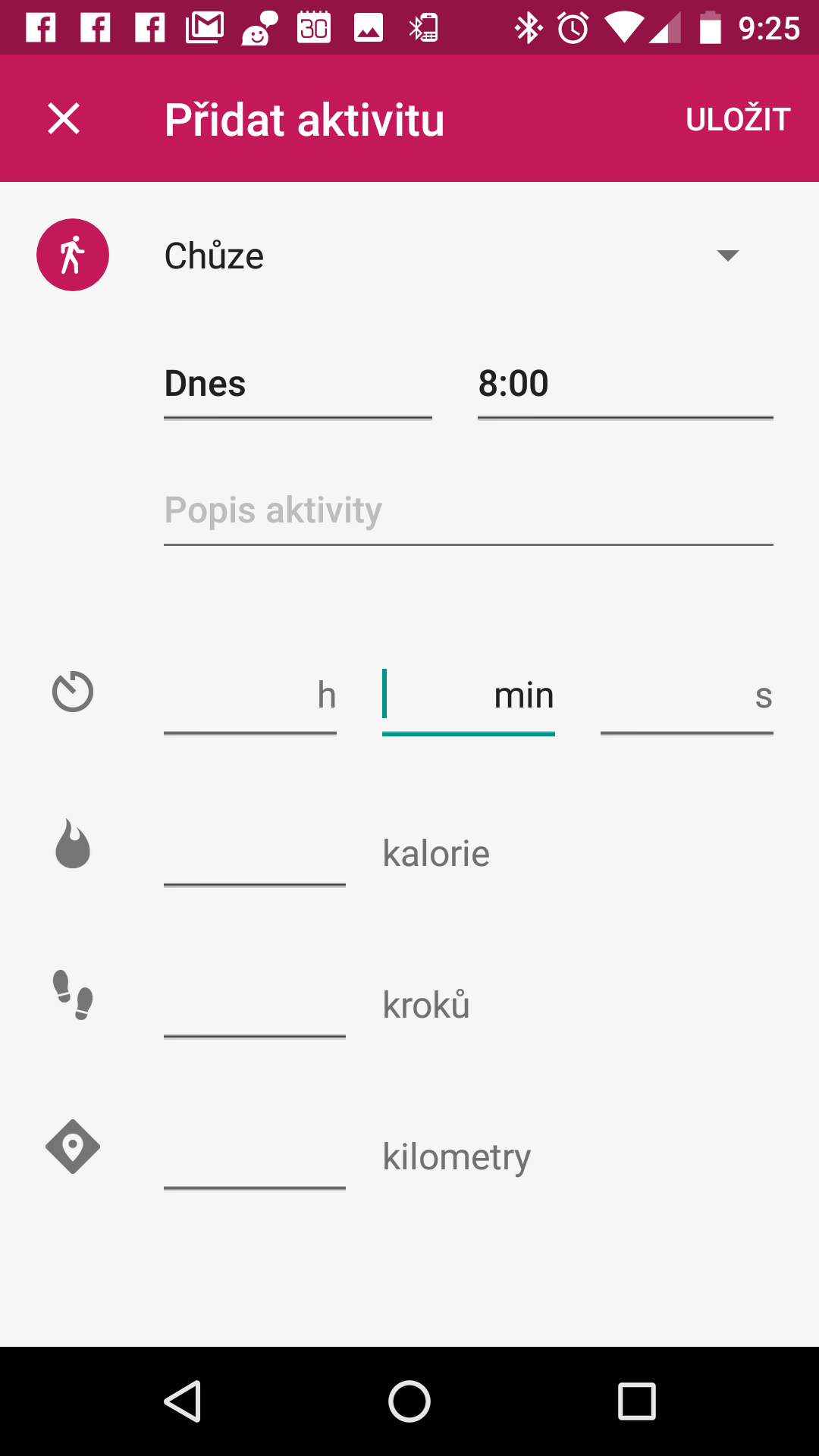Focus the kroků input field
Image resolution: width=819 pixels, height=1456 pixels.
[254, 1005]
